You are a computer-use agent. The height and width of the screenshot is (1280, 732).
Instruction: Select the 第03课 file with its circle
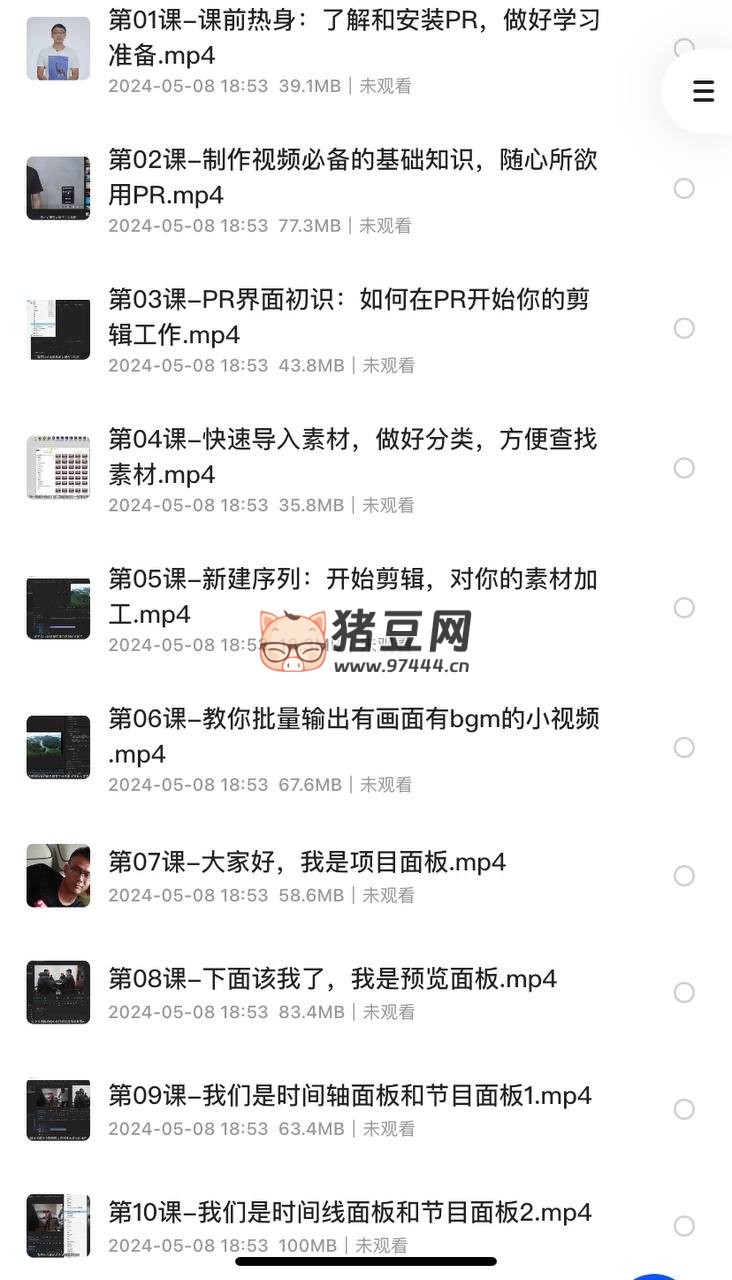pyautogui.click(x=684, y=328)
